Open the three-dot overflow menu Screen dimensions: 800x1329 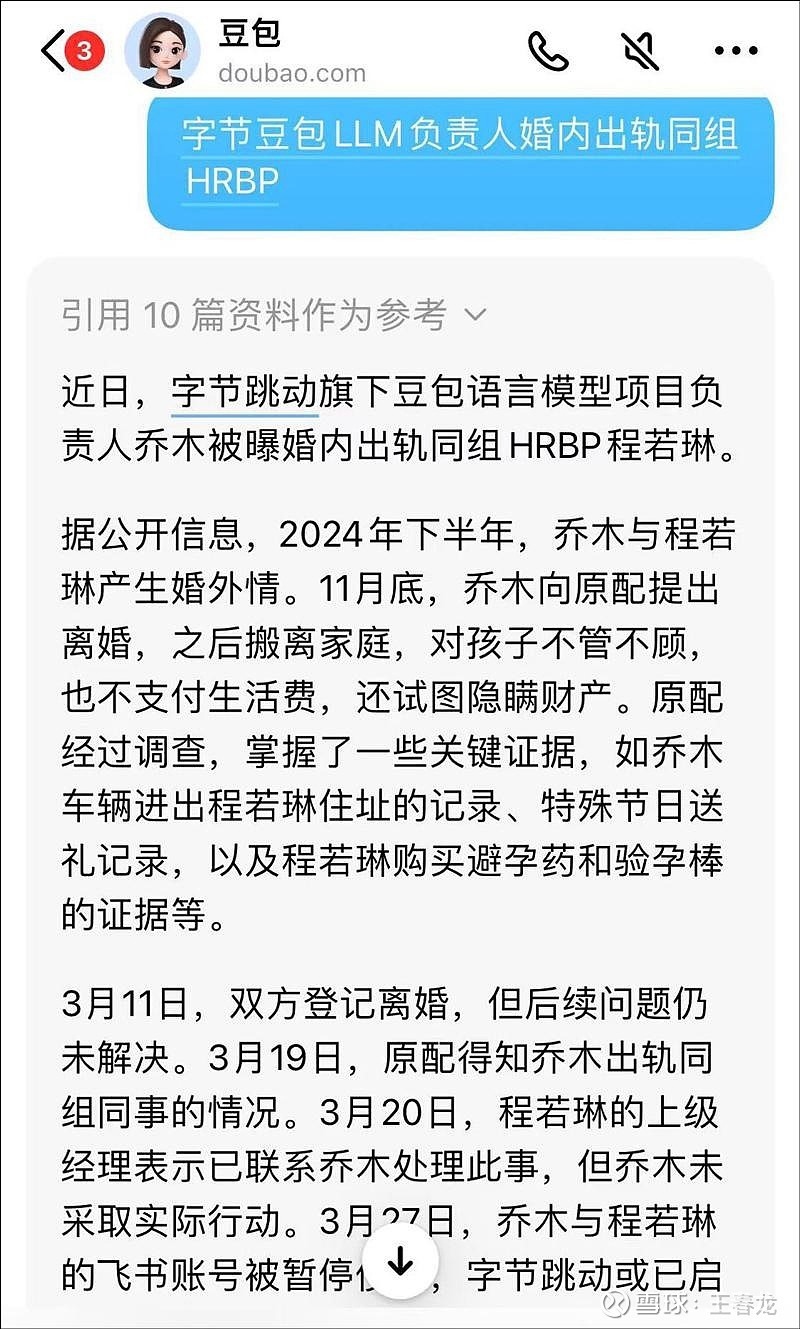coord(737,51)
